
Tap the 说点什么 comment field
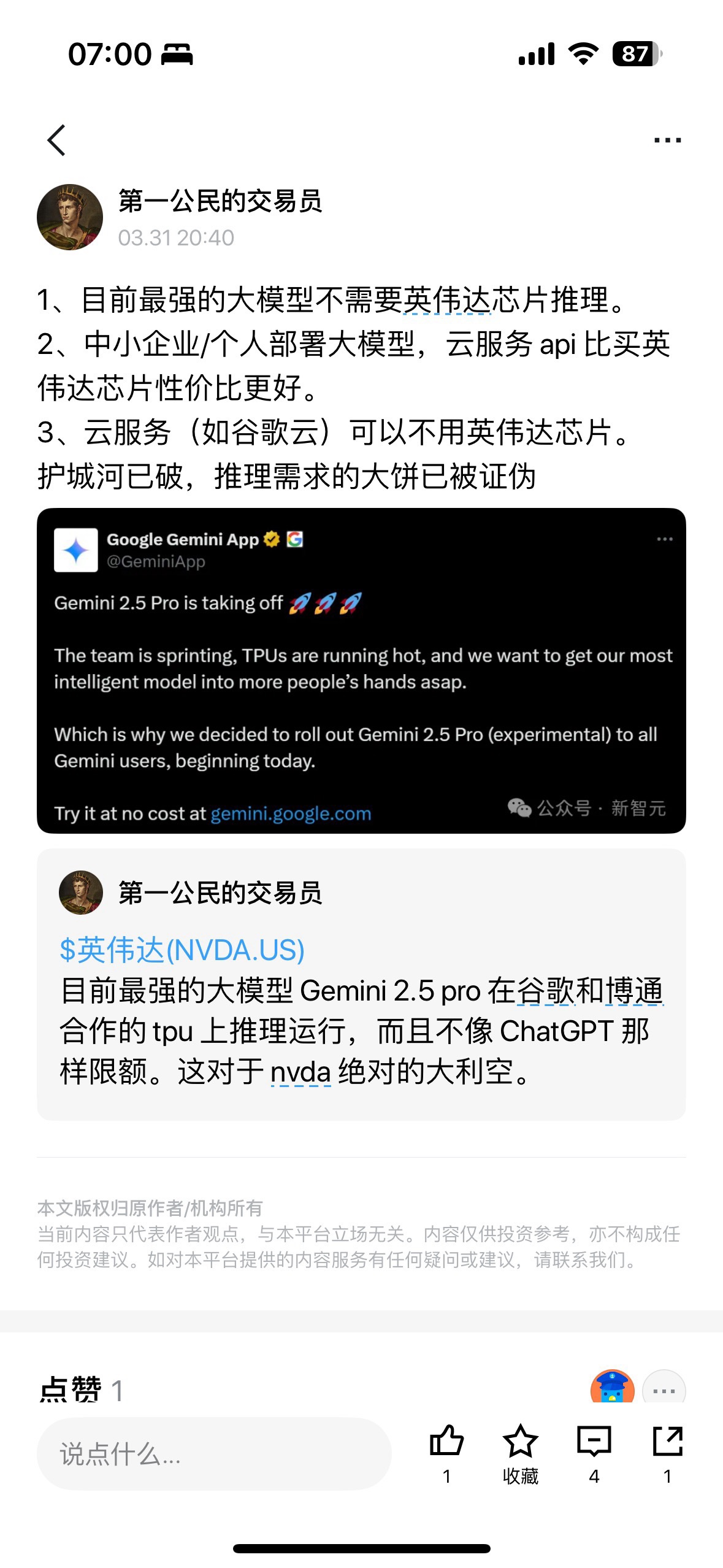214,1453
